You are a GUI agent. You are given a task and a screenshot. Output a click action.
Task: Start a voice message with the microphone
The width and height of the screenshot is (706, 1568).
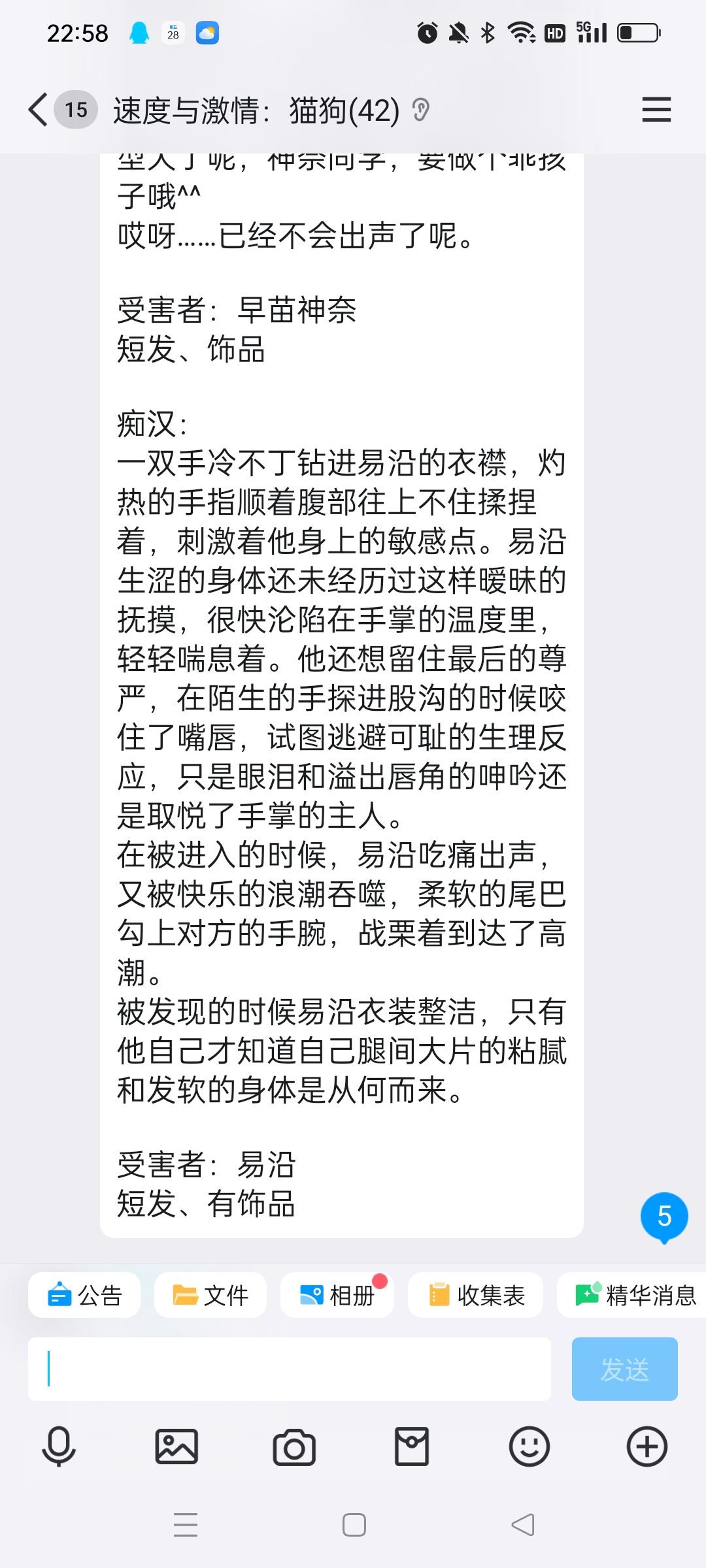coord(59,1446)
